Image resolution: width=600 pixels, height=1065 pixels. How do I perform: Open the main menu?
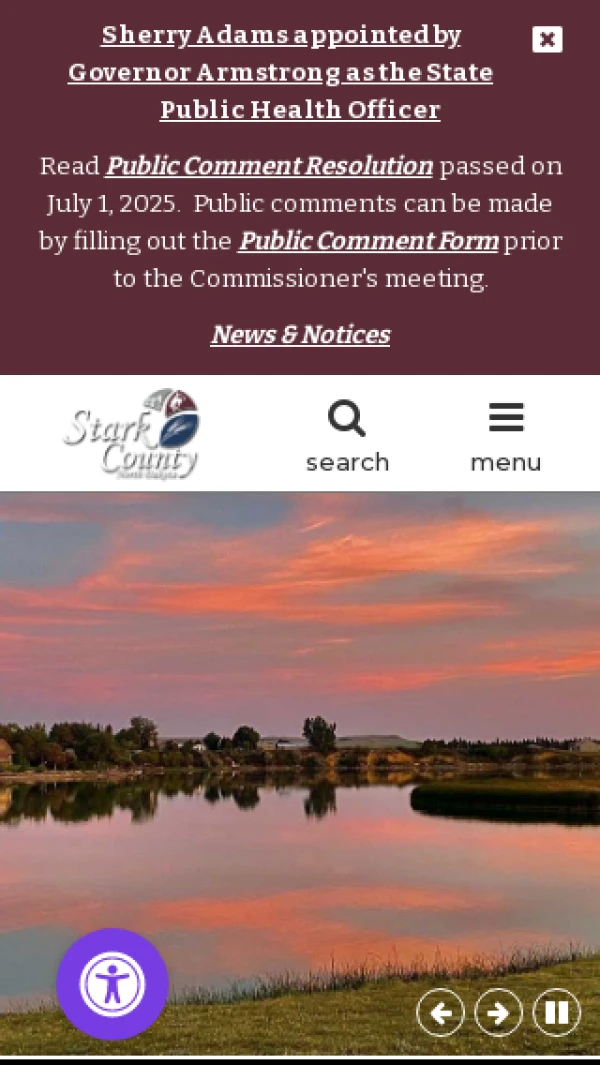click(506, 435)
